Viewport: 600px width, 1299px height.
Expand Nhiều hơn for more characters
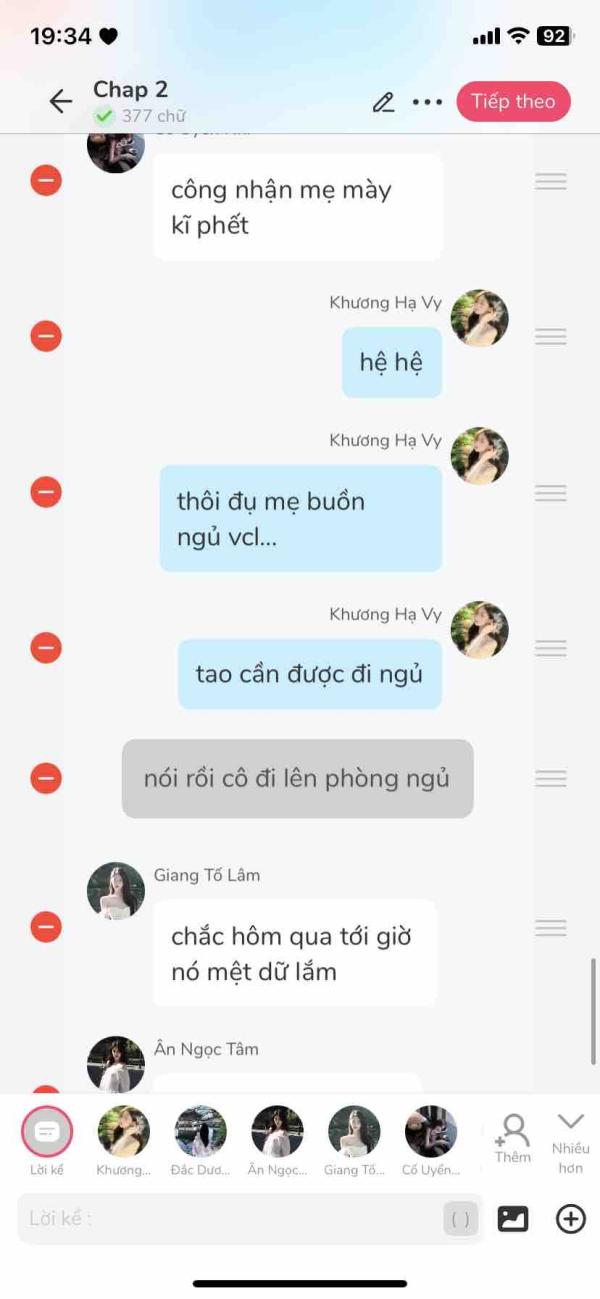tap(571, 1138)
